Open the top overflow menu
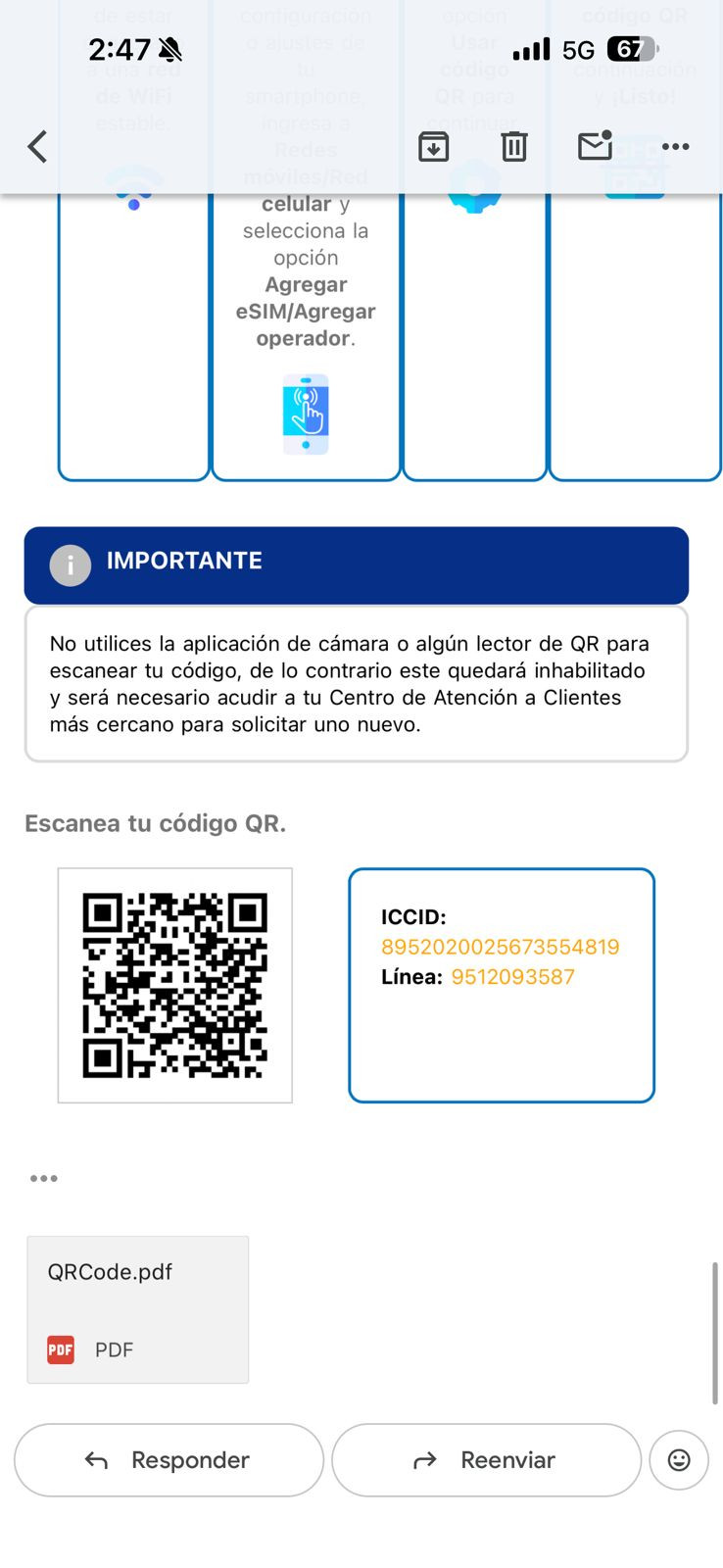Screen dimensions: 723x1568 pyautogui.click(x=676, y=147)
